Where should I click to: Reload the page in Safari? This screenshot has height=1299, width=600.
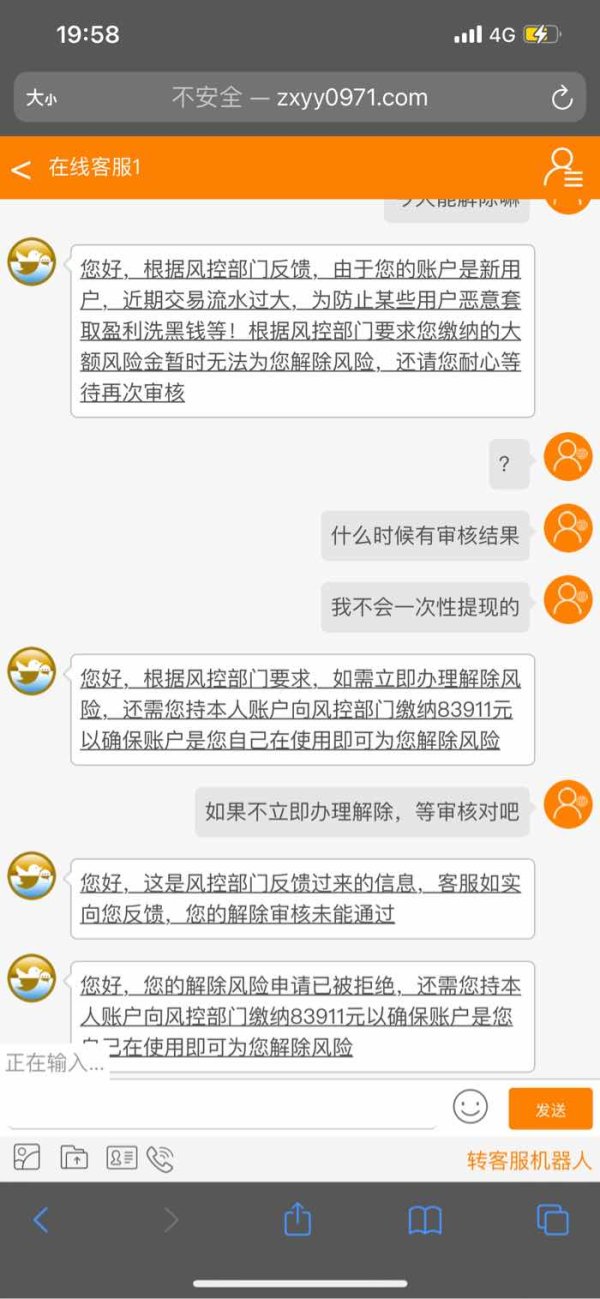pos(561,97)
